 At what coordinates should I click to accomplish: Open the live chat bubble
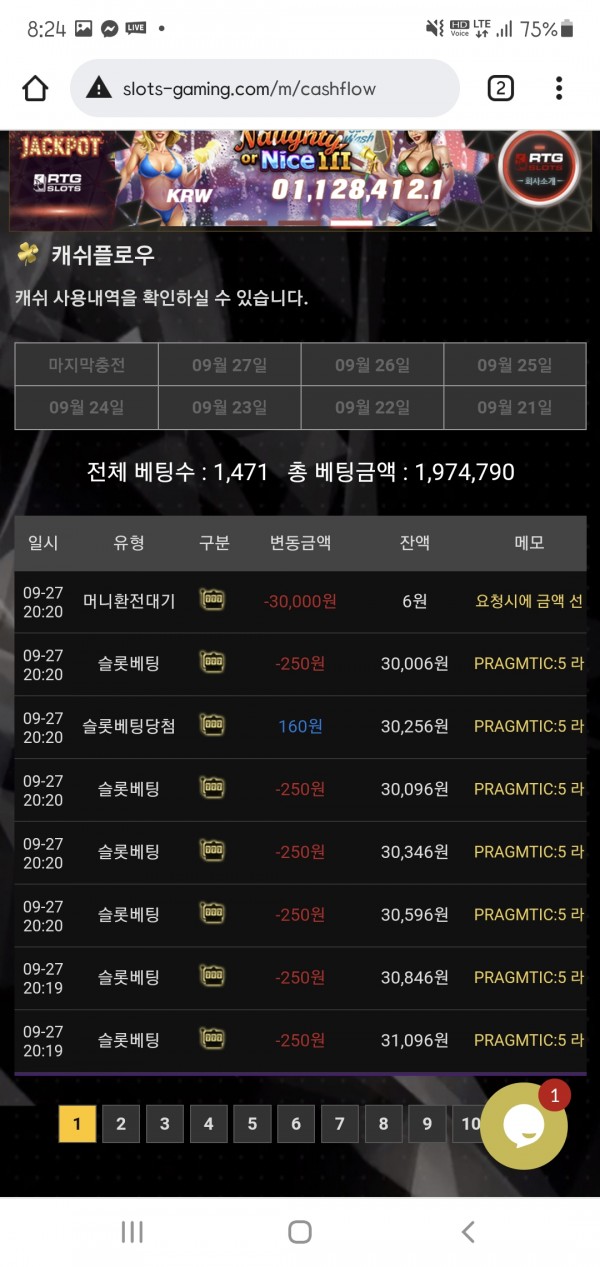[x=523, y=1126]
